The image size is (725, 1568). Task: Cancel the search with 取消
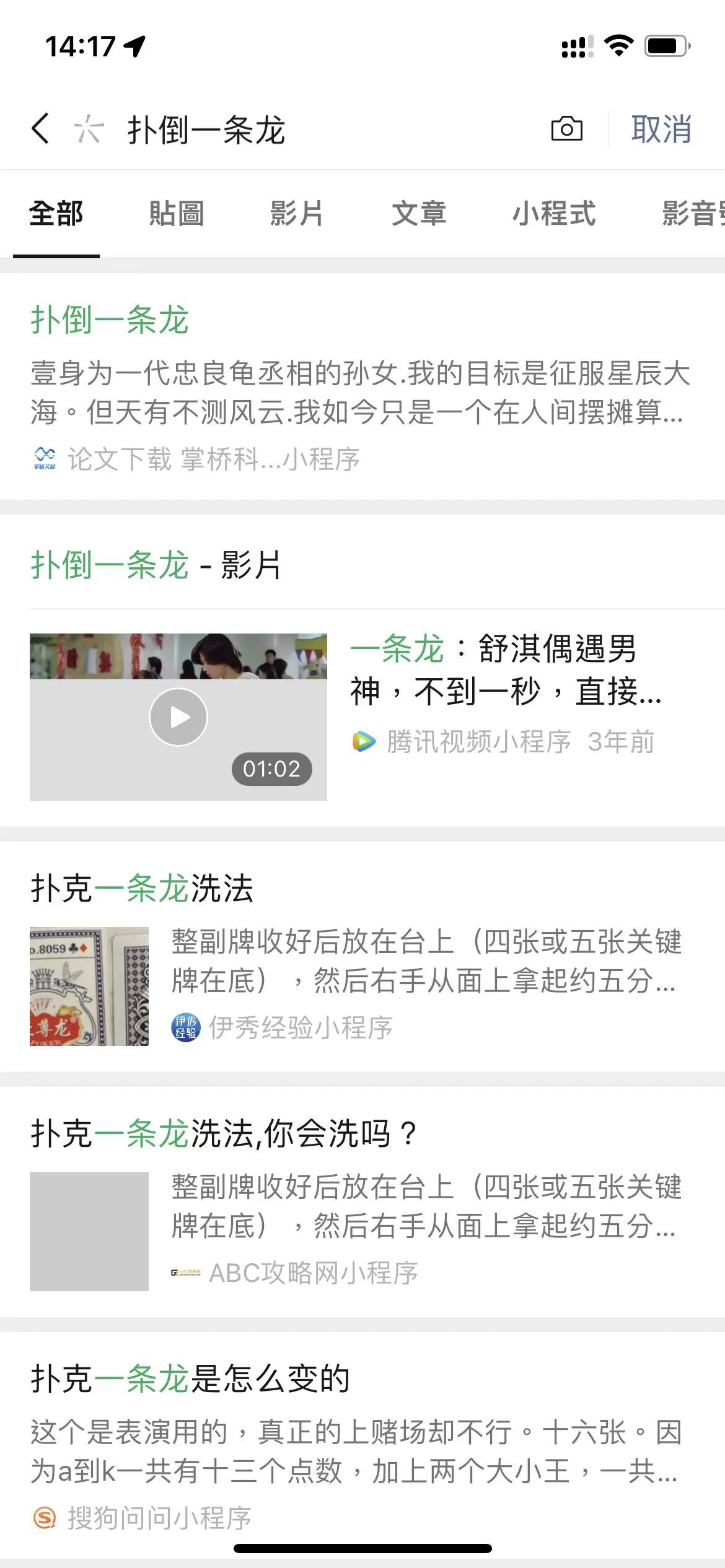pos(661,129)
